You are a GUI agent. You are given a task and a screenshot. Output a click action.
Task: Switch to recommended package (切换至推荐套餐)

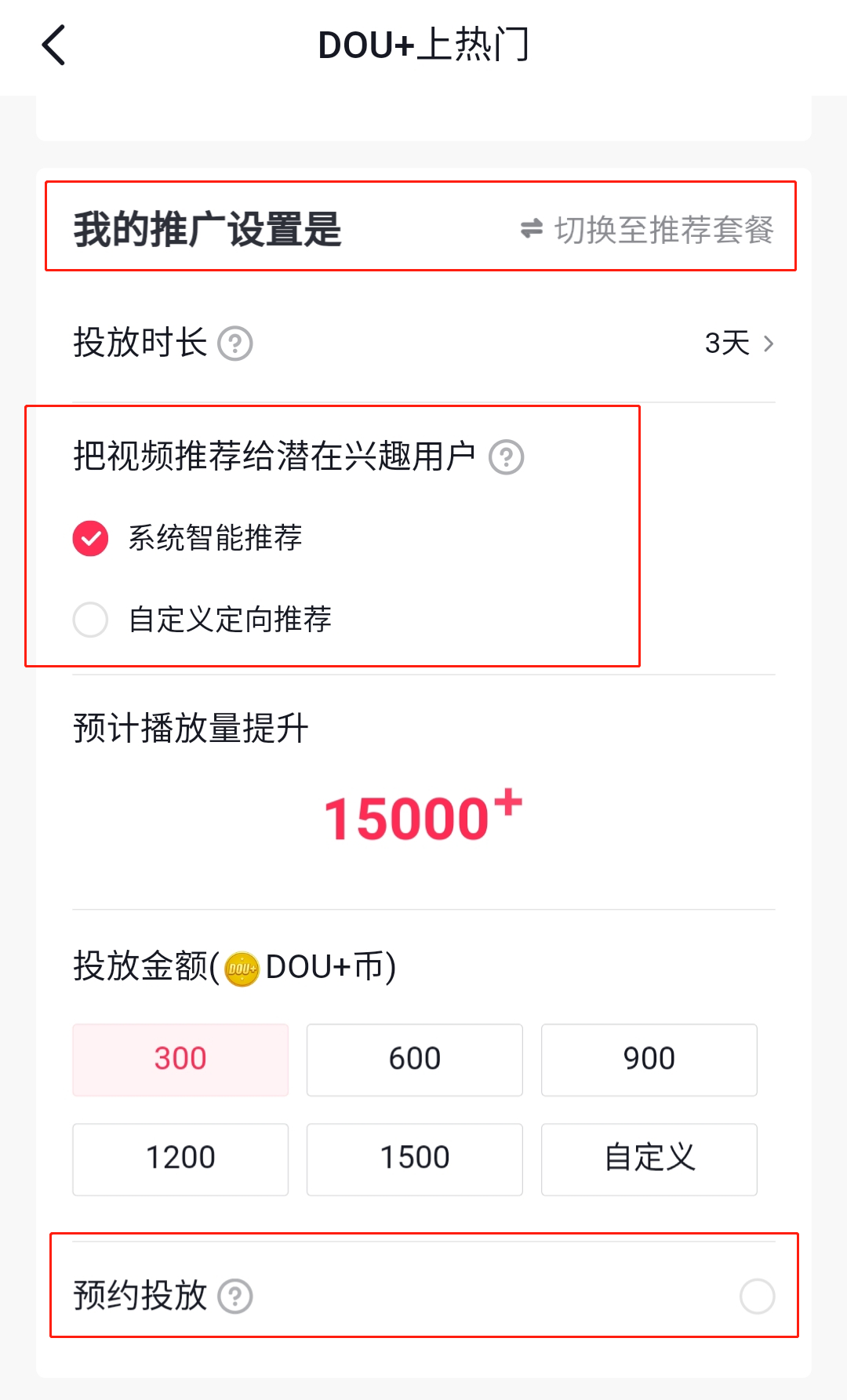click(648, 230)
